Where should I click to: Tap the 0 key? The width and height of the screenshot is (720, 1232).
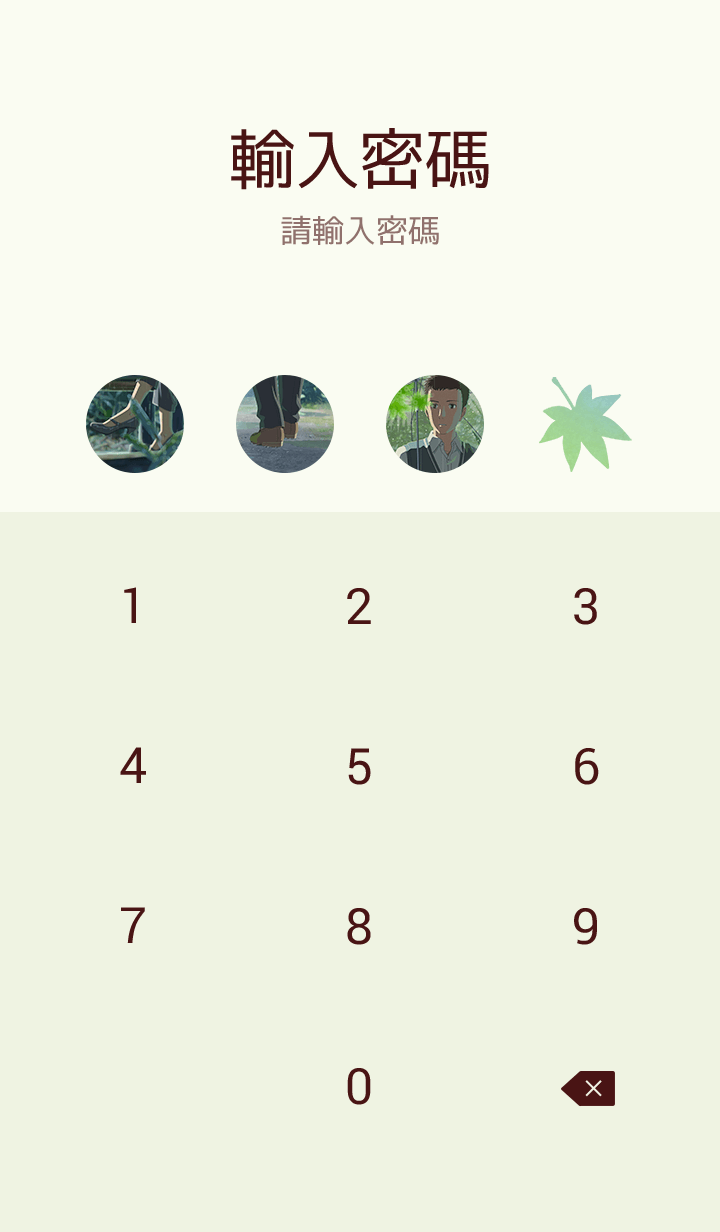coord(359,1087)
